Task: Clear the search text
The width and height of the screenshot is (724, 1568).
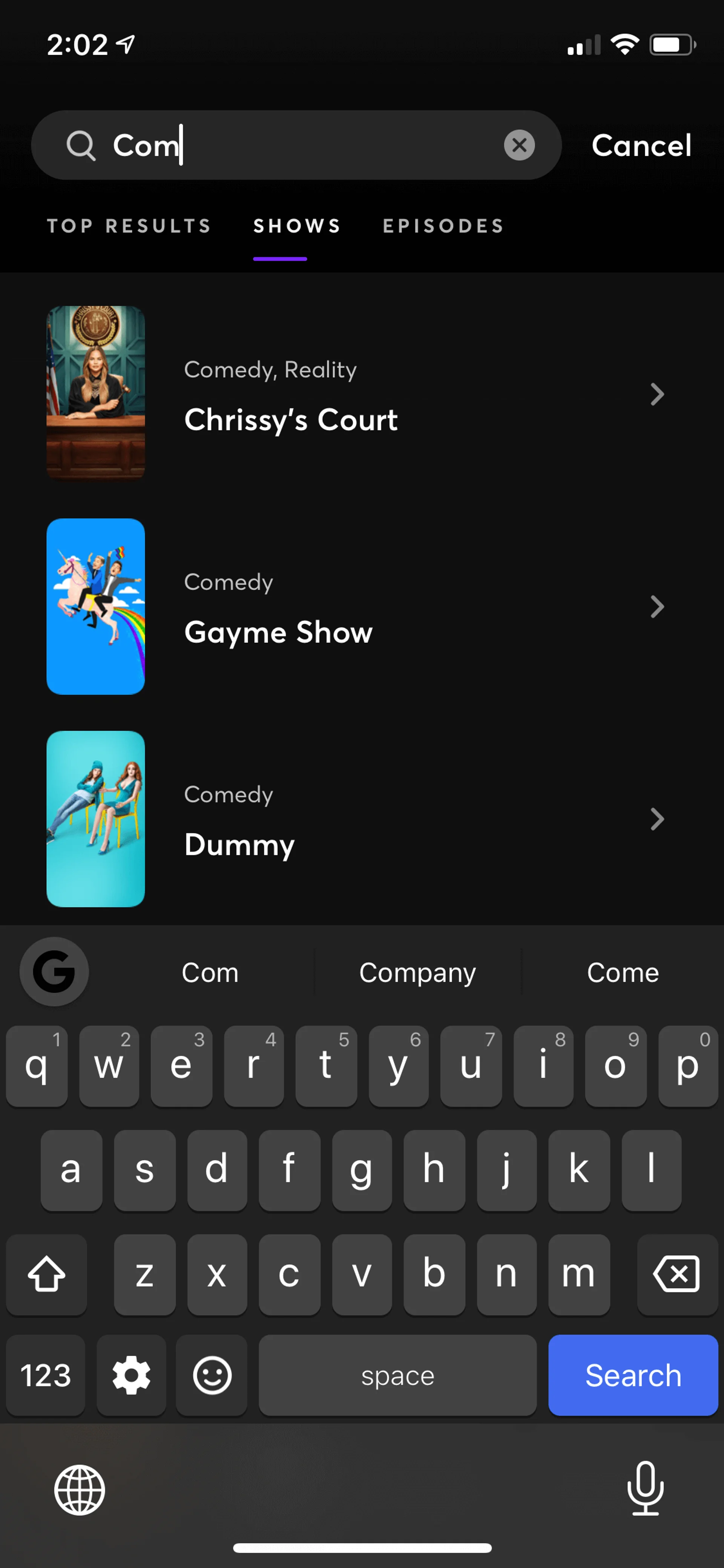Action: click(x=519, y=146)
